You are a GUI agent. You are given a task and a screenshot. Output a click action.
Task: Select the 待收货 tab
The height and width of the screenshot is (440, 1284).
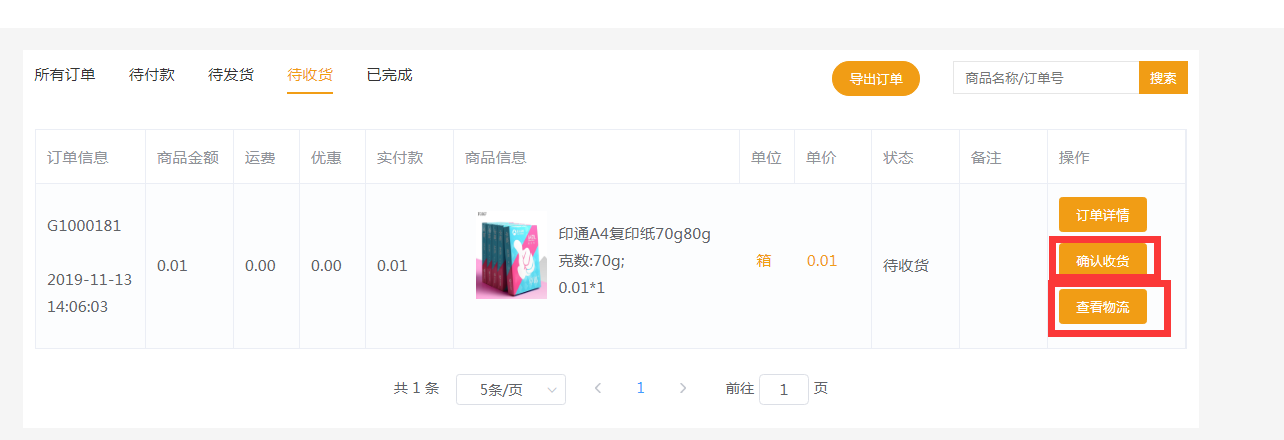point(310,75)
